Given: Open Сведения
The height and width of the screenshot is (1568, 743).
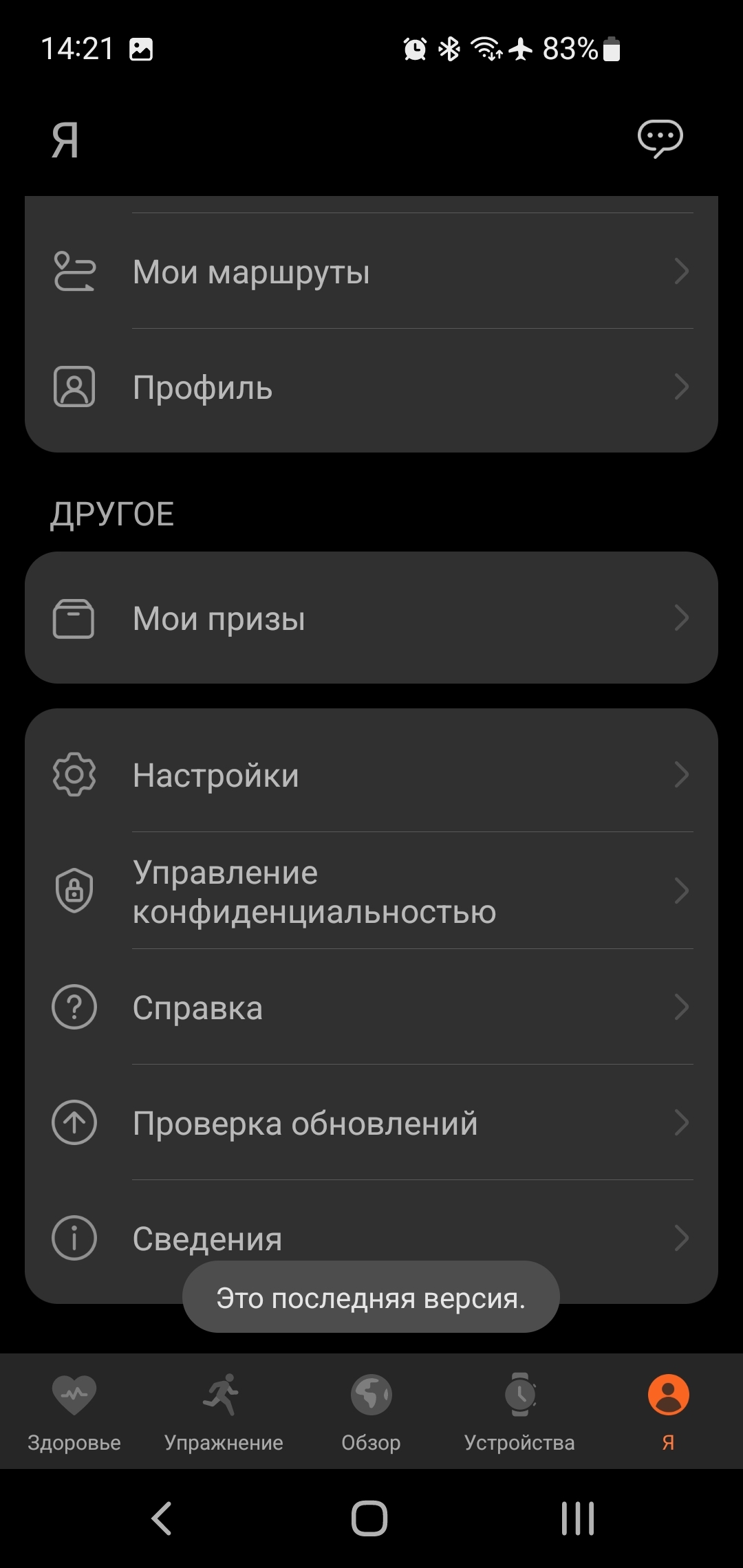Looking at the screenshot, I should (x=371, y=1238).
